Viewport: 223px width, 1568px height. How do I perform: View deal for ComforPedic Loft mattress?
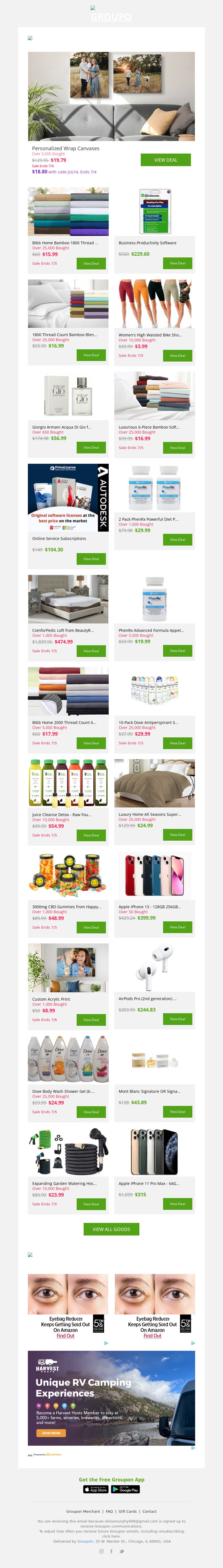[91, 651]
